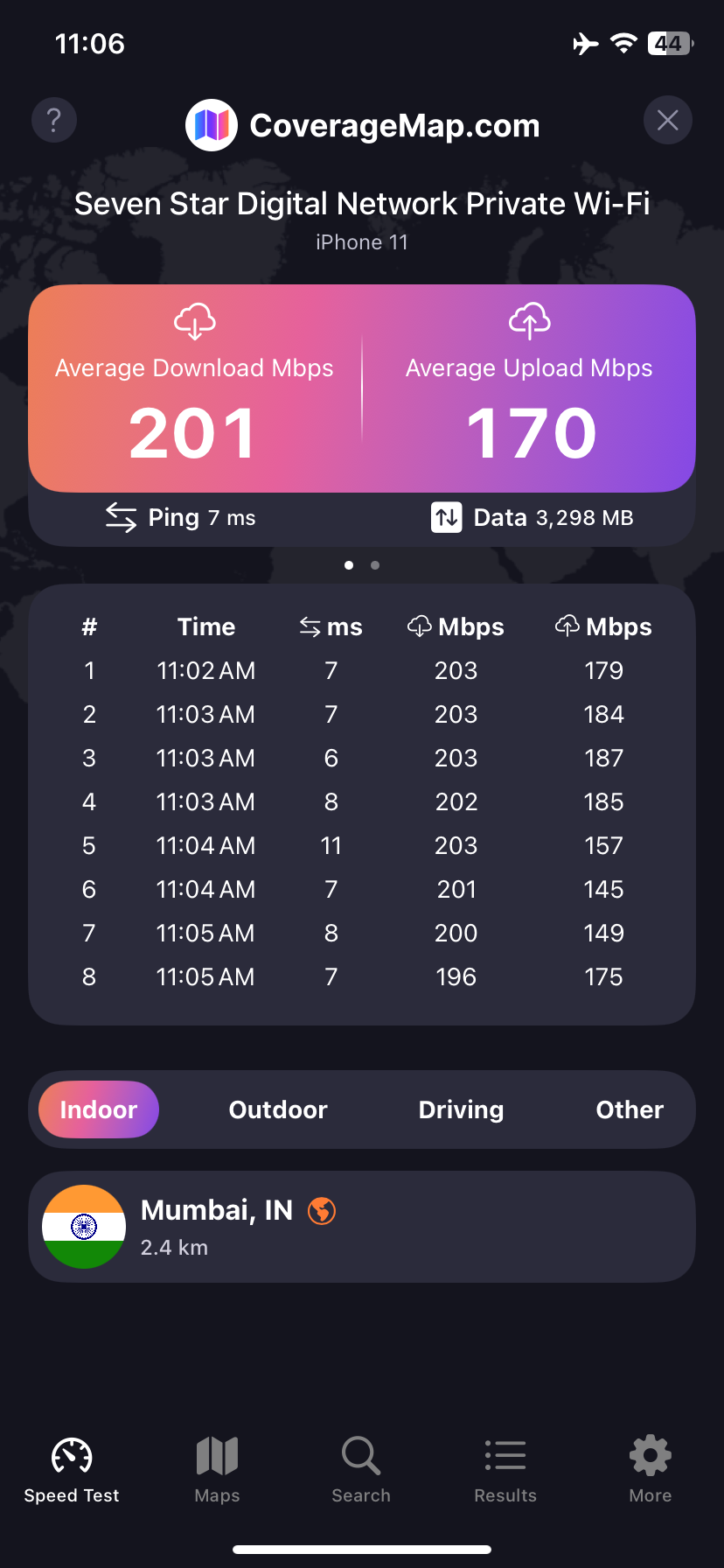Choose the Driving option

point(461,1109)
